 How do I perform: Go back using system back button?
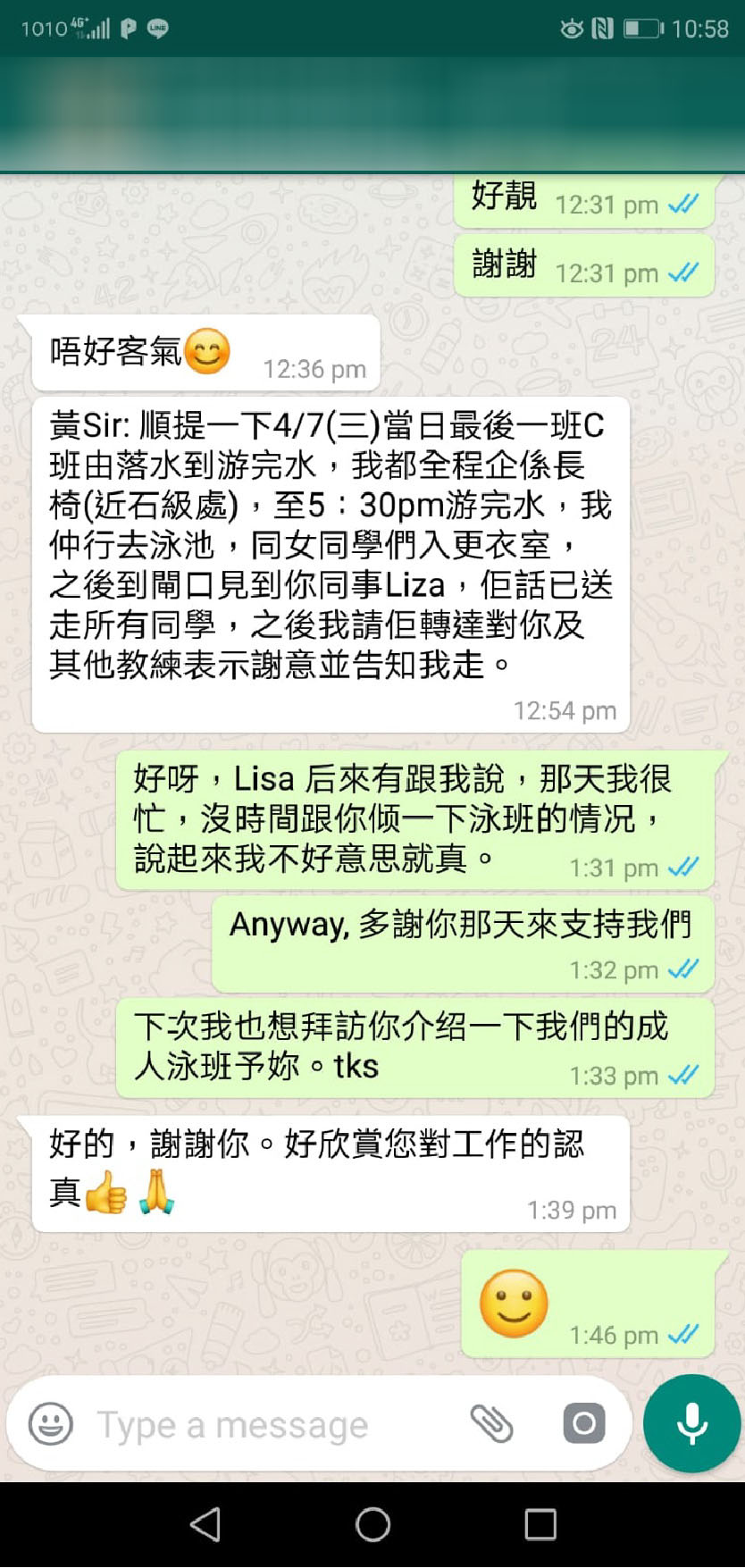pos(205,1524)
